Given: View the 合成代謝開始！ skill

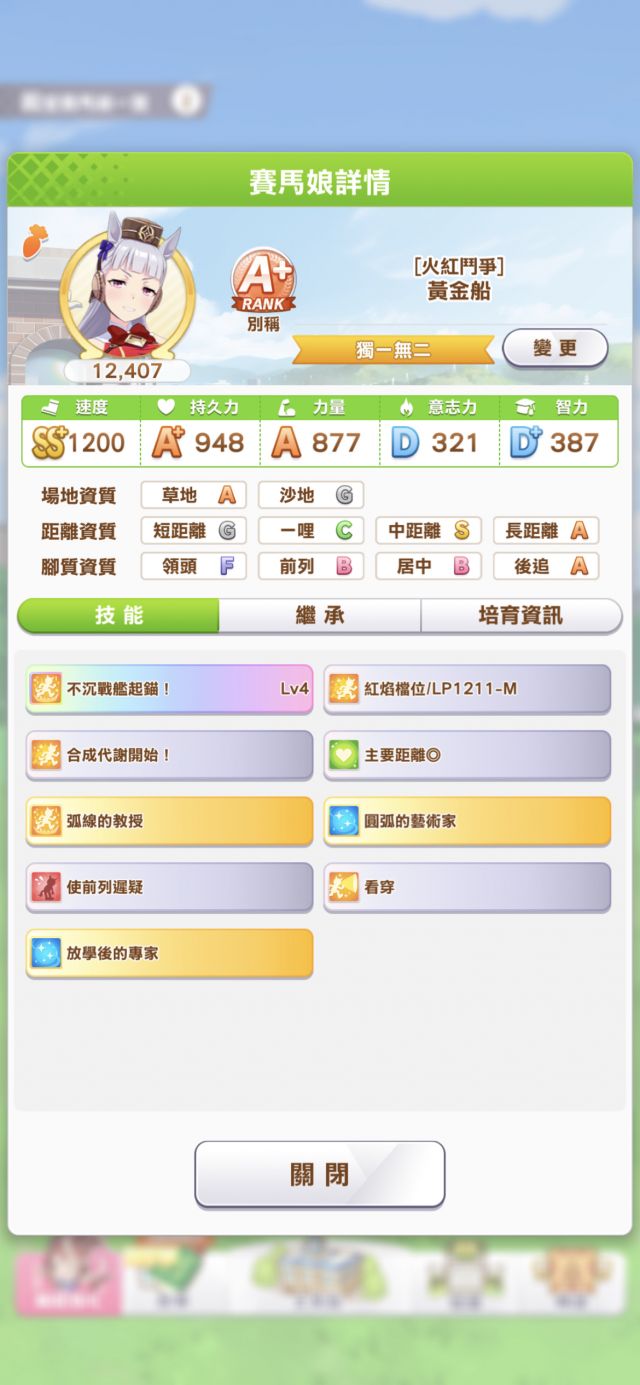Looking at the screenshot, I should tap(169, 755).
